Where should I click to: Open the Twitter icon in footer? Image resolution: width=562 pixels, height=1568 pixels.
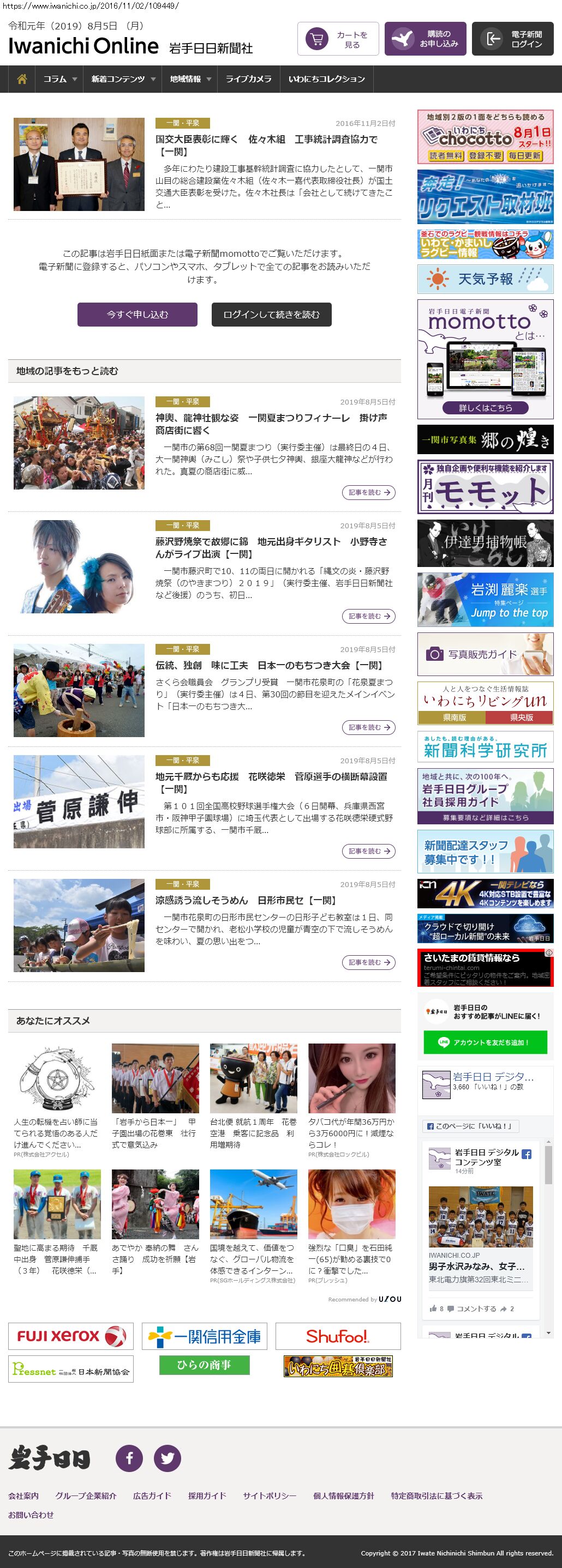pos(168,1458)
